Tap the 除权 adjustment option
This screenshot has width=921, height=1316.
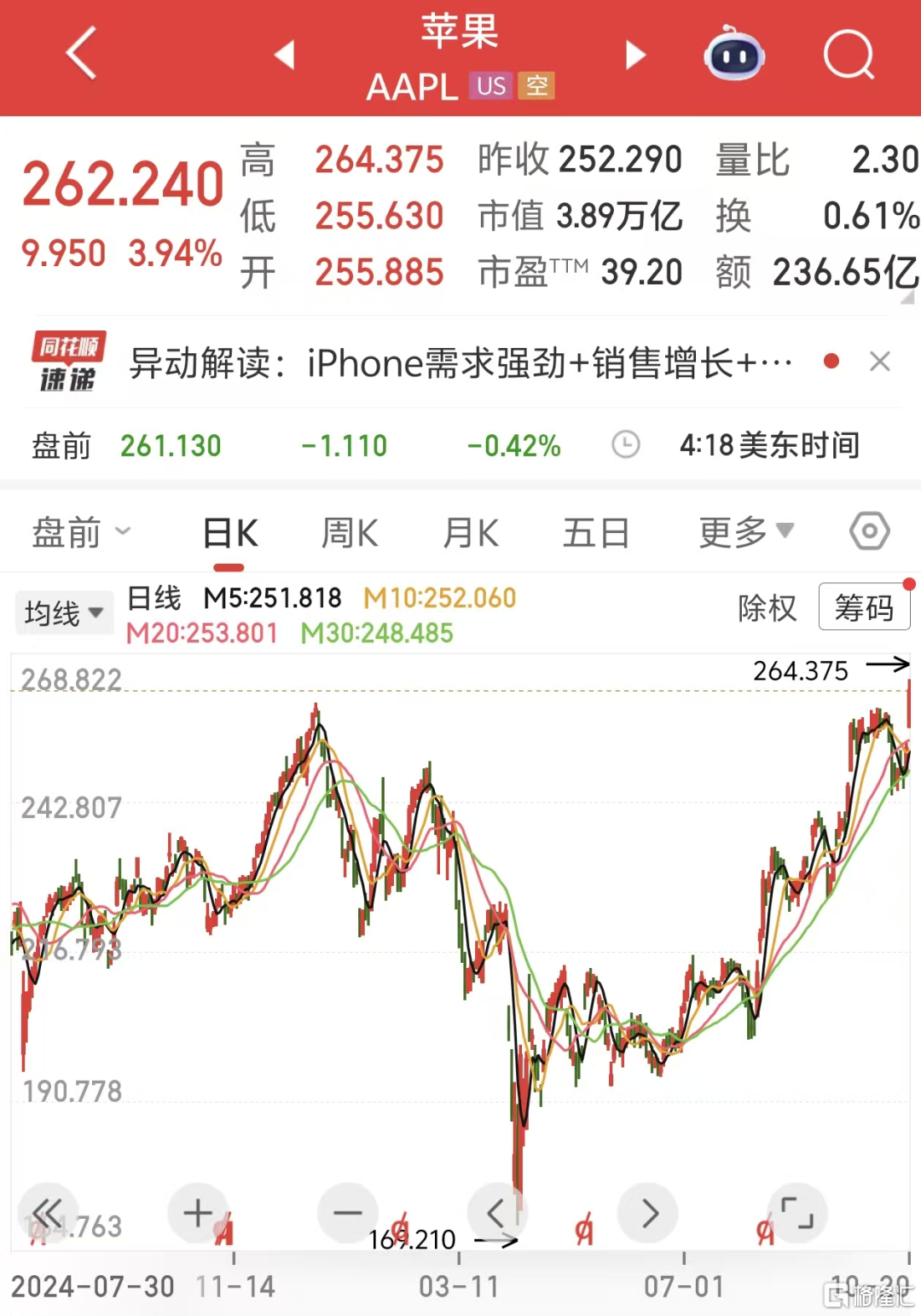(767, 608)
